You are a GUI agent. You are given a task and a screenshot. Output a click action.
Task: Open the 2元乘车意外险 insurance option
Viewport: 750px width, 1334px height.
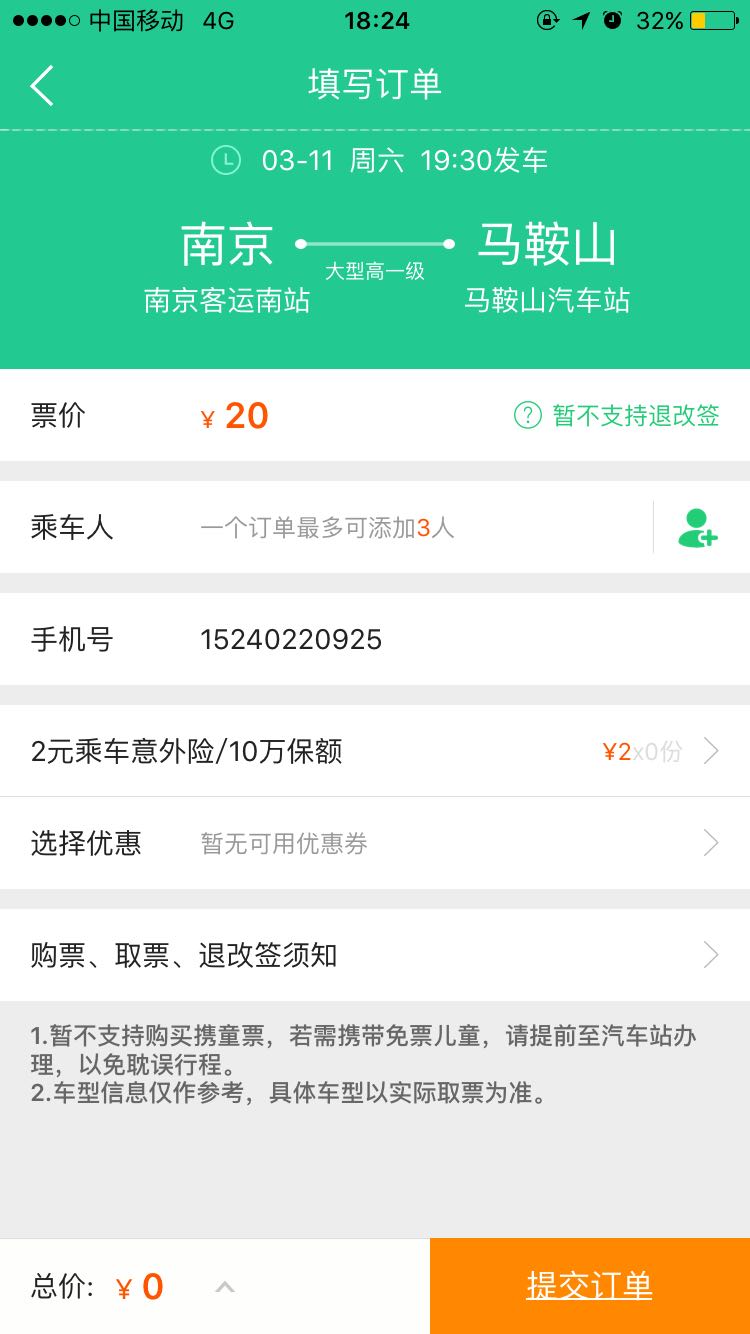(375, 751)
